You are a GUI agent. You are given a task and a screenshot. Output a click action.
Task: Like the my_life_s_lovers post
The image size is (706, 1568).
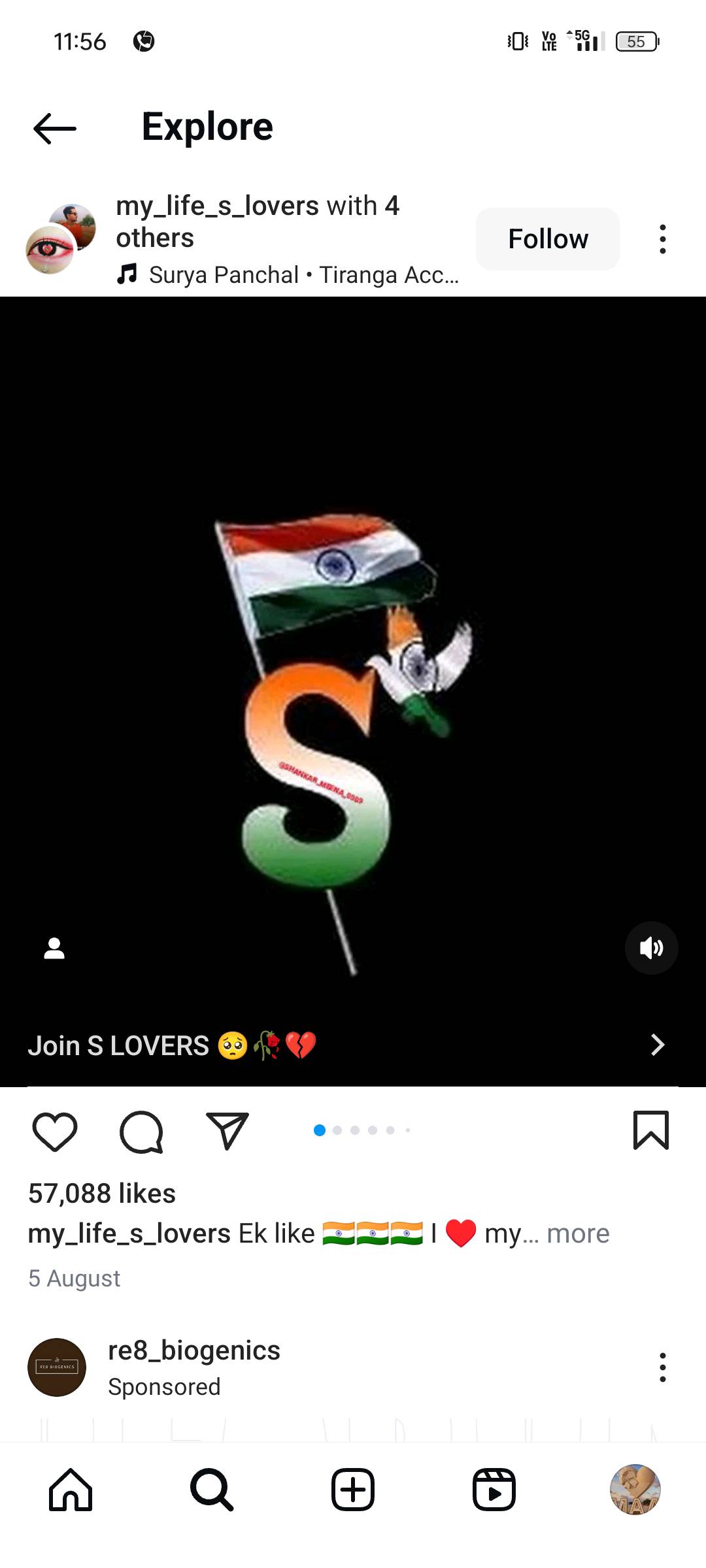pos(55,1131)
